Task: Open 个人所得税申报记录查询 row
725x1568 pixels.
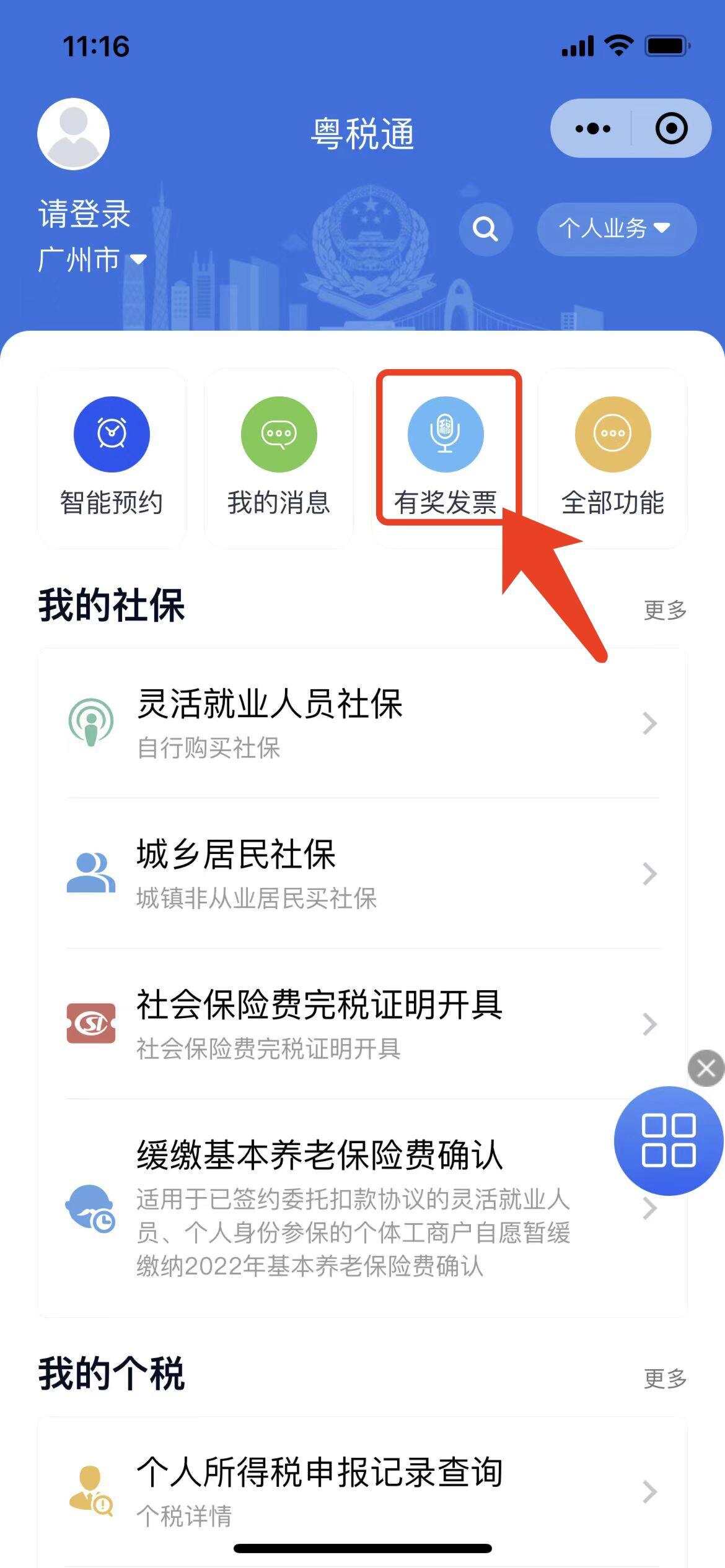Action: click(362, 1491)
